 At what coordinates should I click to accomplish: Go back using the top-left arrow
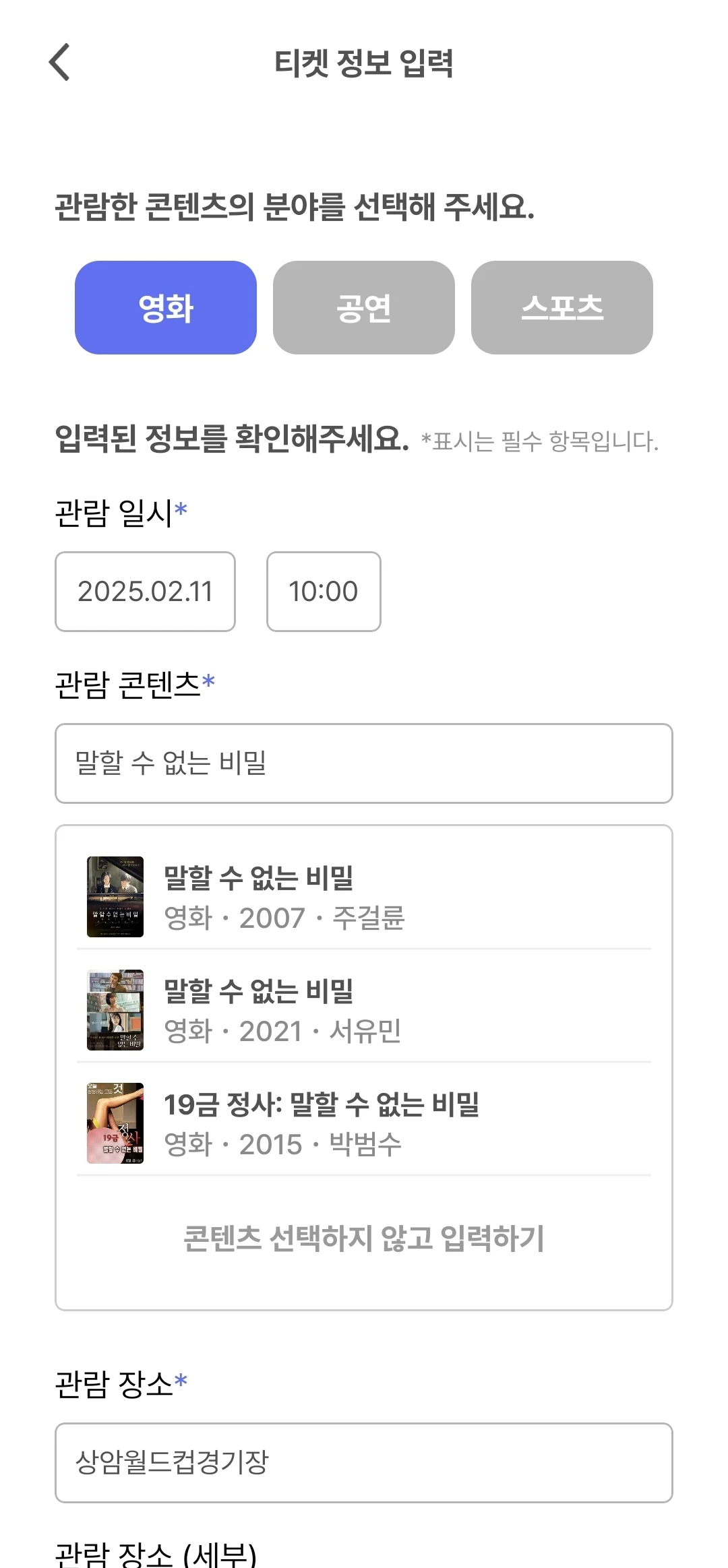point(60,62)
